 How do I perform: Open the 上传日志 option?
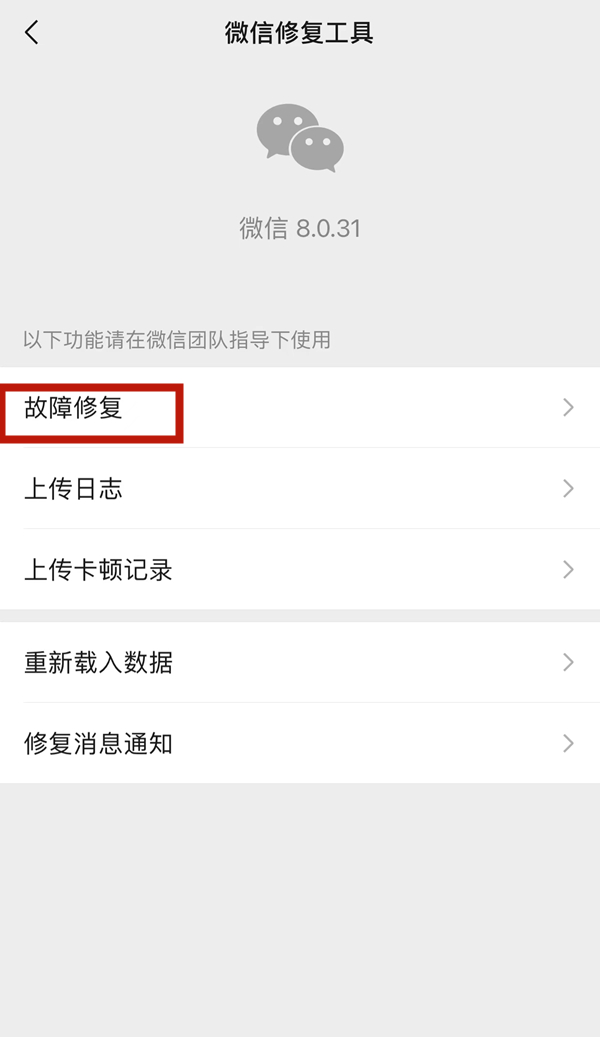[x=300, y=489]
